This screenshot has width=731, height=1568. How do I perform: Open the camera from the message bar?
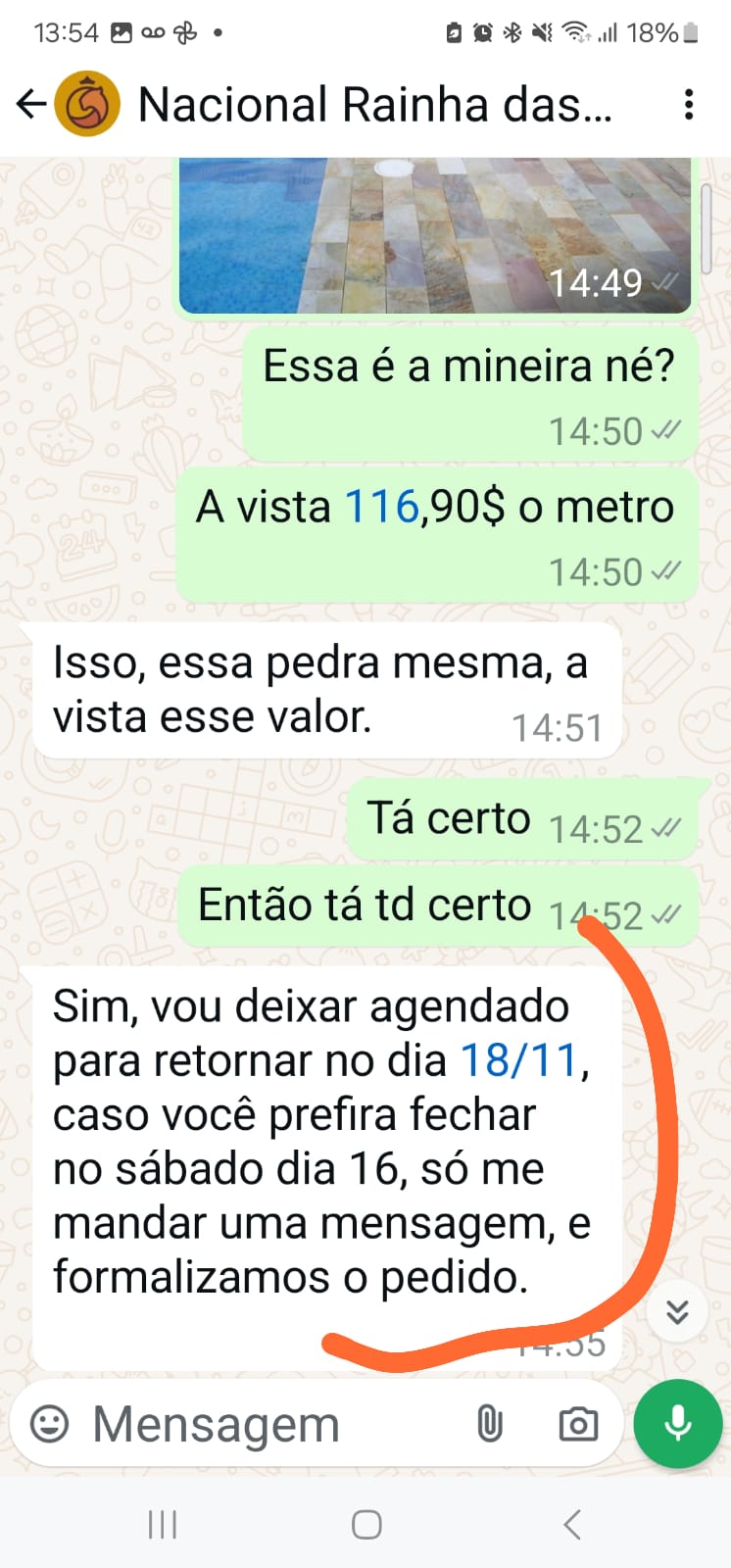pyautogui.click(x=577, y=1424)
